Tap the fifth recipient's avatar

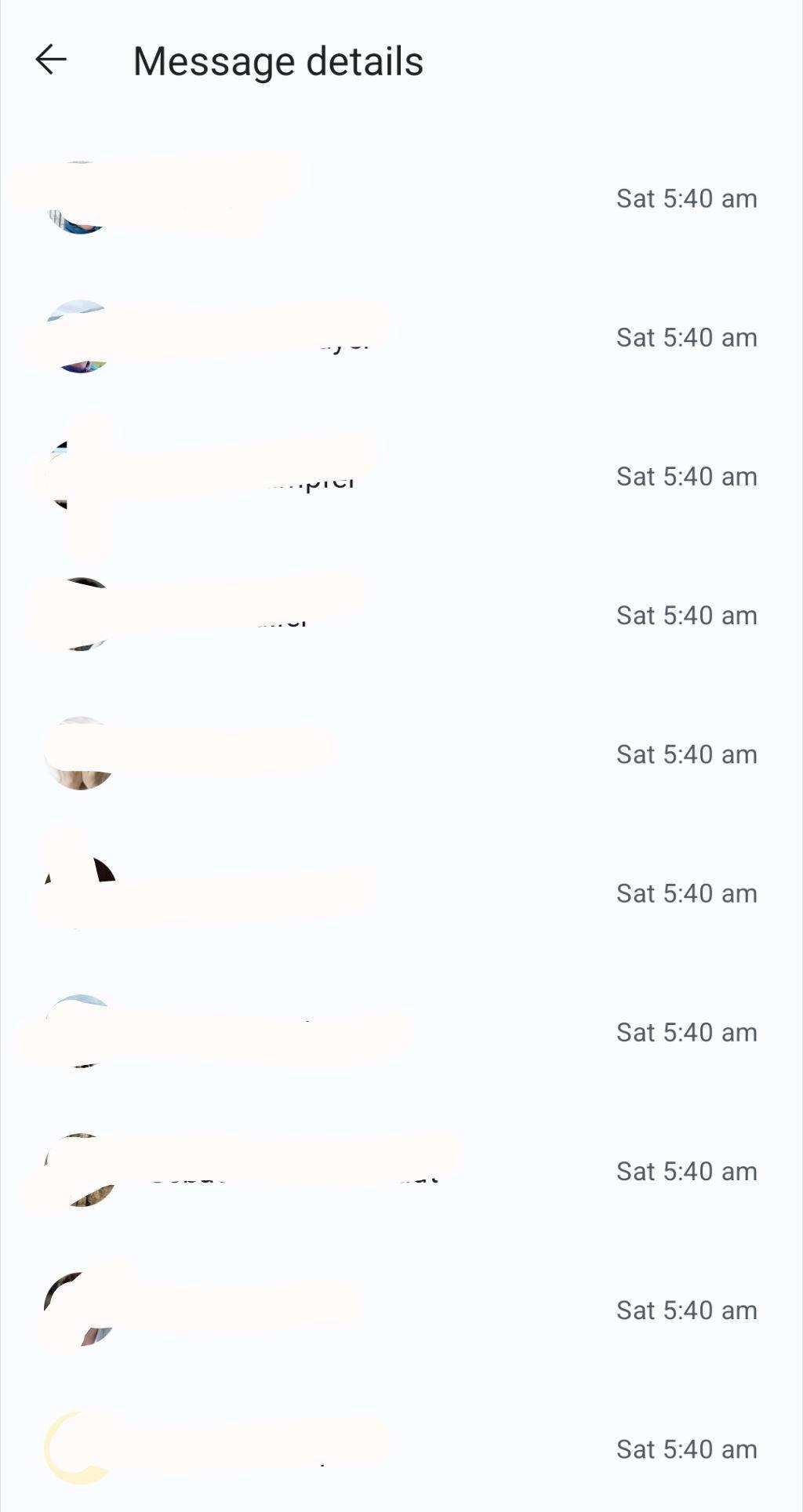click(77, 754)
